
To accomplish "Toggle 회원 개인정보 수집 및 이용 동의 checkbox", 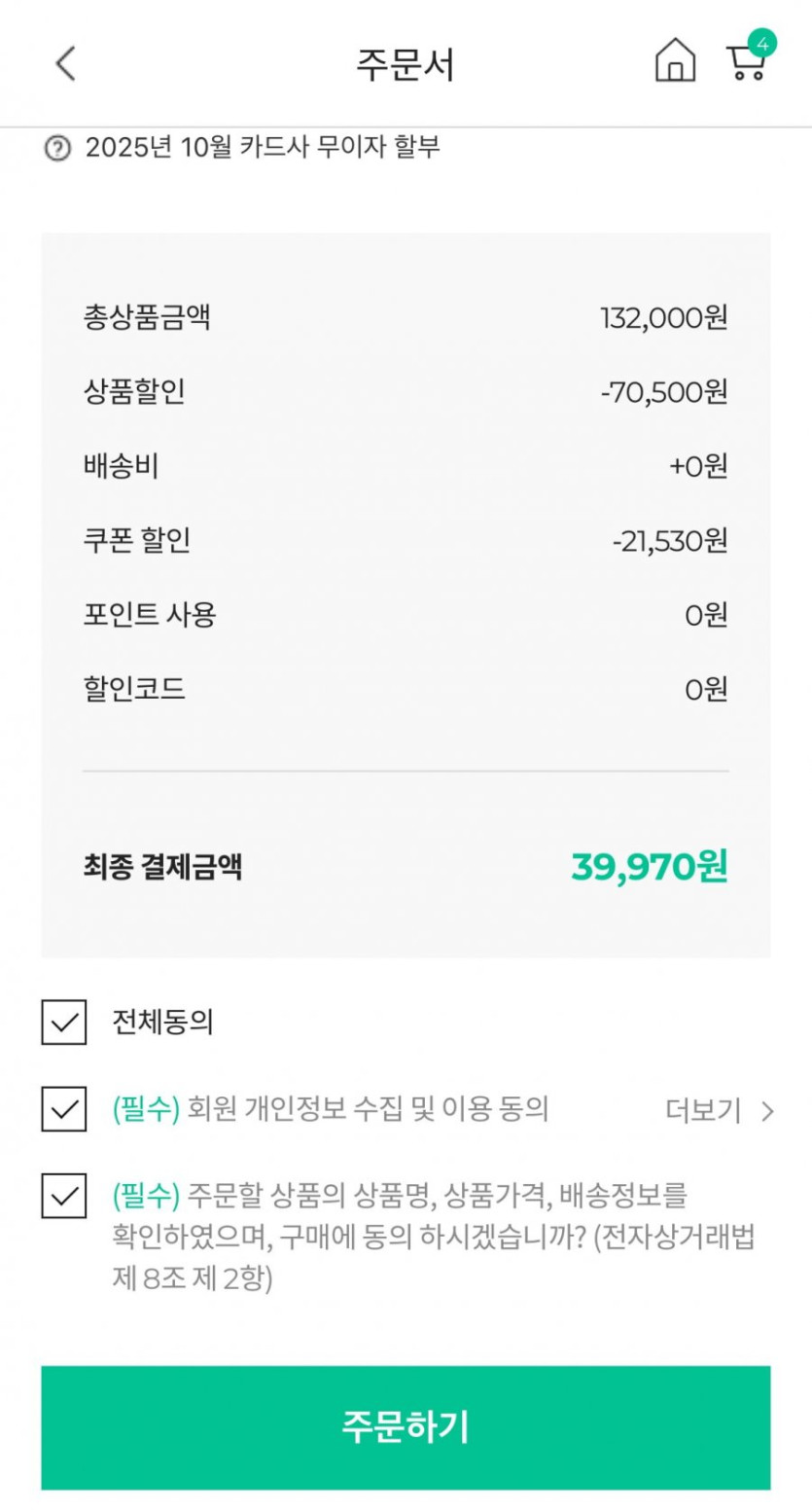I will (64, 1109).
